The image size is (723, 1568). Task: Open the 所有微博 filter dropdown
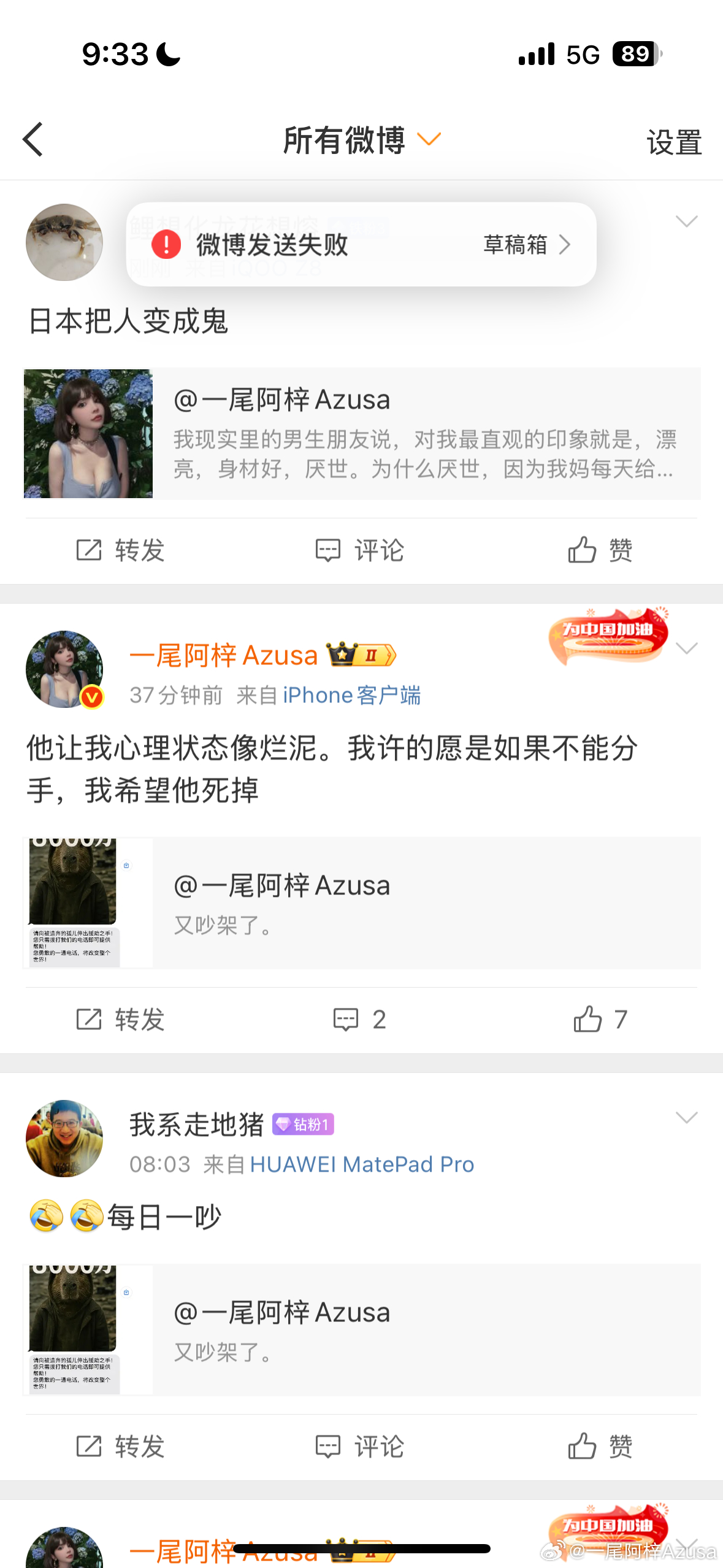pyautogui.click(x=362, y=140)
